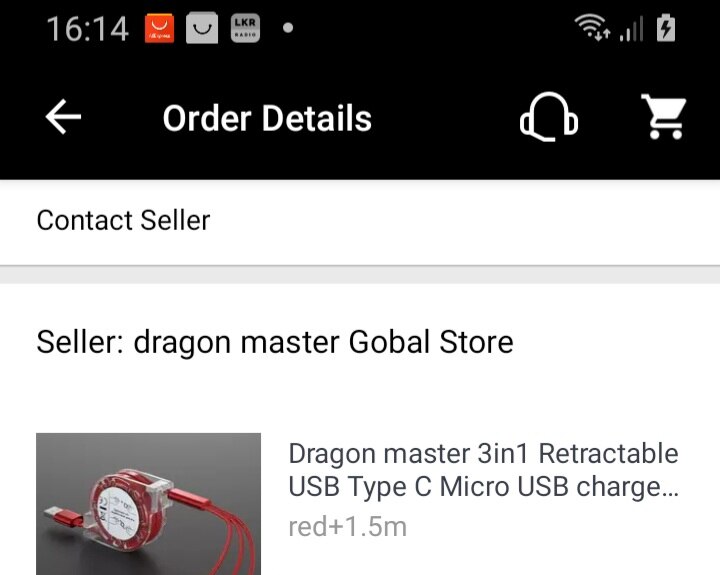The image size is (720, 575).
Task: Open the Dragon master 3in1 Retractable USB item
Action: click(482, 470)
